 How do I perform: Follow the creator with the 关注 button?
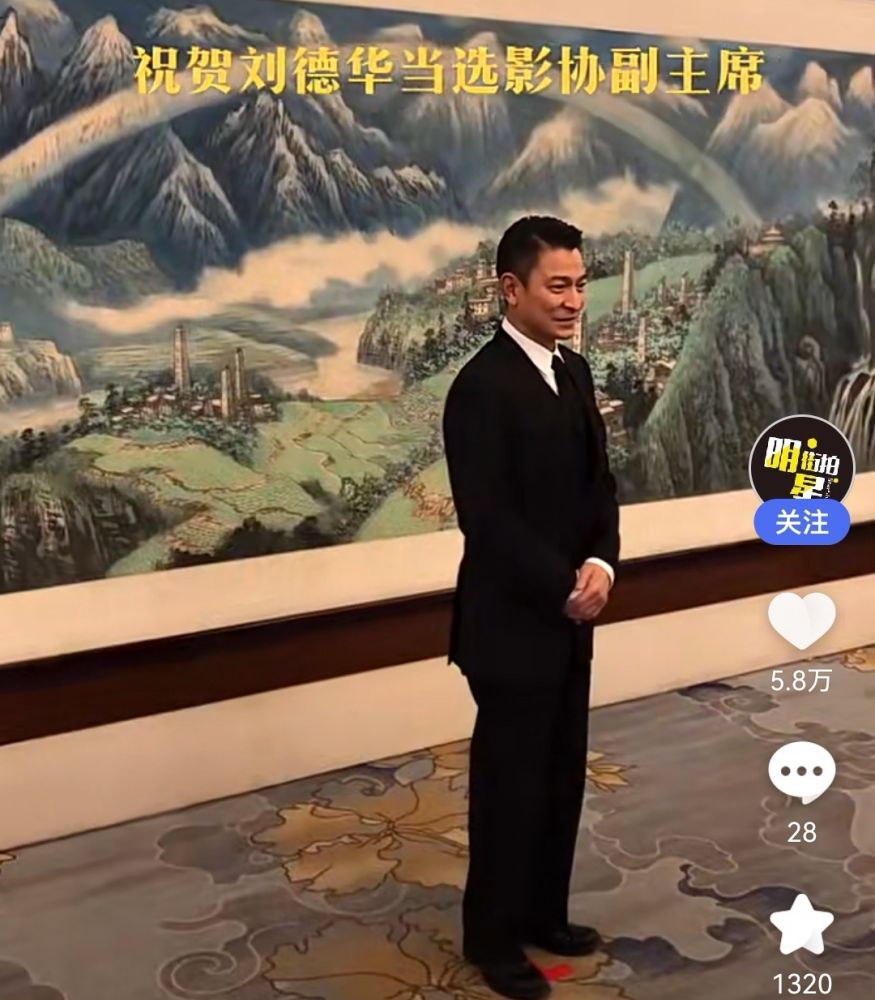click(801, 522)
